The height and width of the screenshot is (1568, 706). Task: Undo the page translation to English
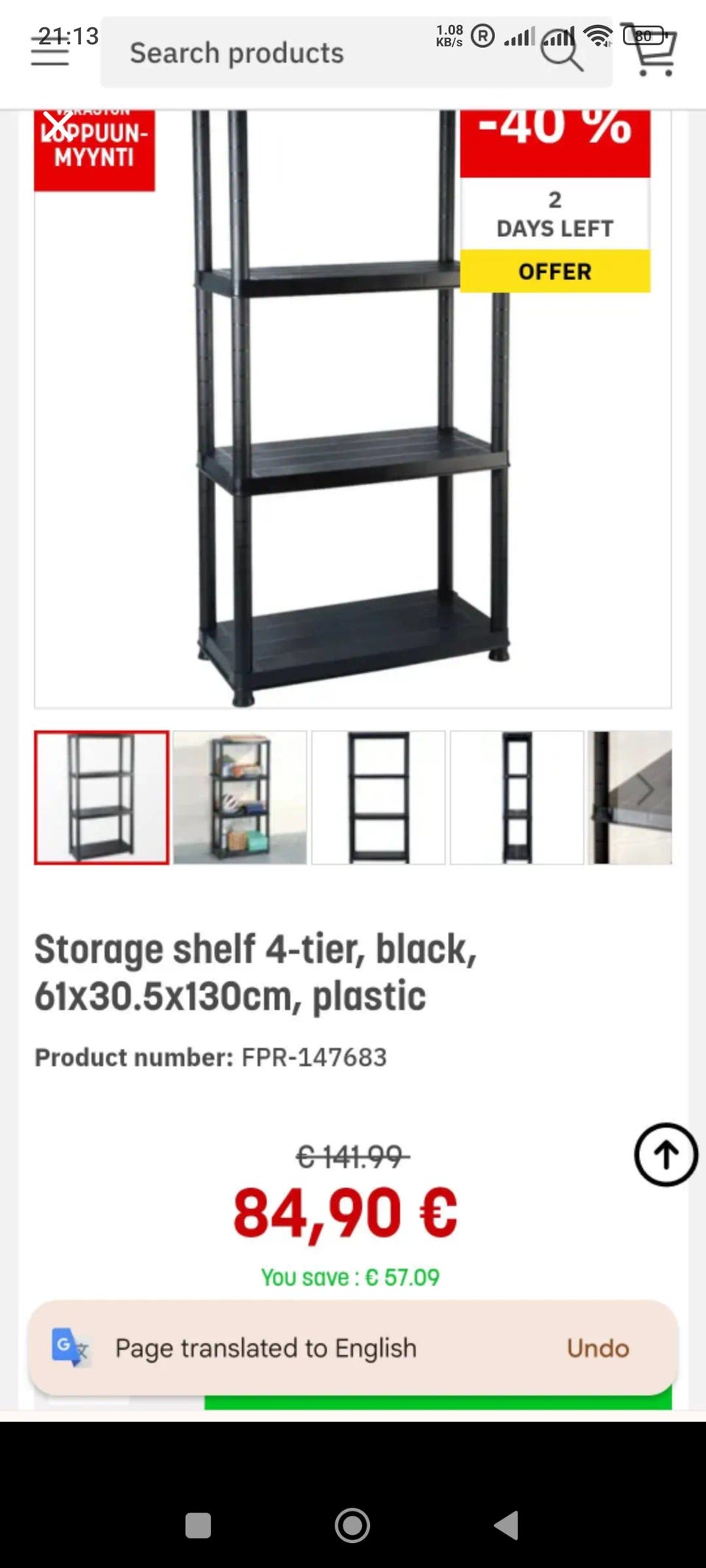(x=597, y=1348)
